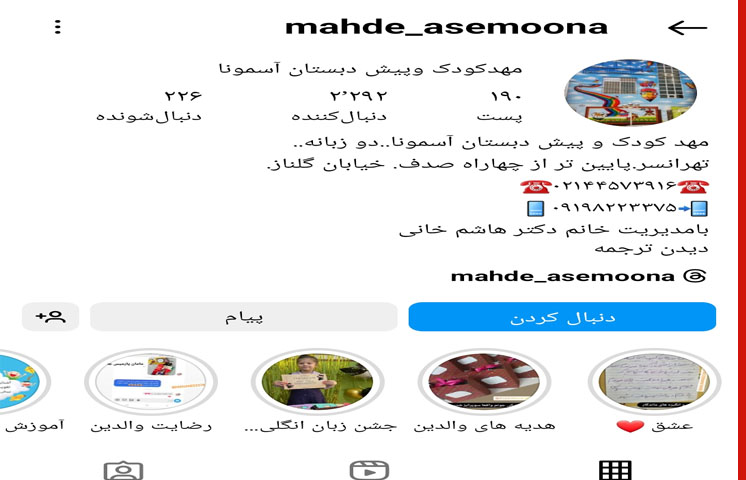746x480 pixels.
Task: Open suggested accounts with add-person button
Action: click(x=50, y=317)
